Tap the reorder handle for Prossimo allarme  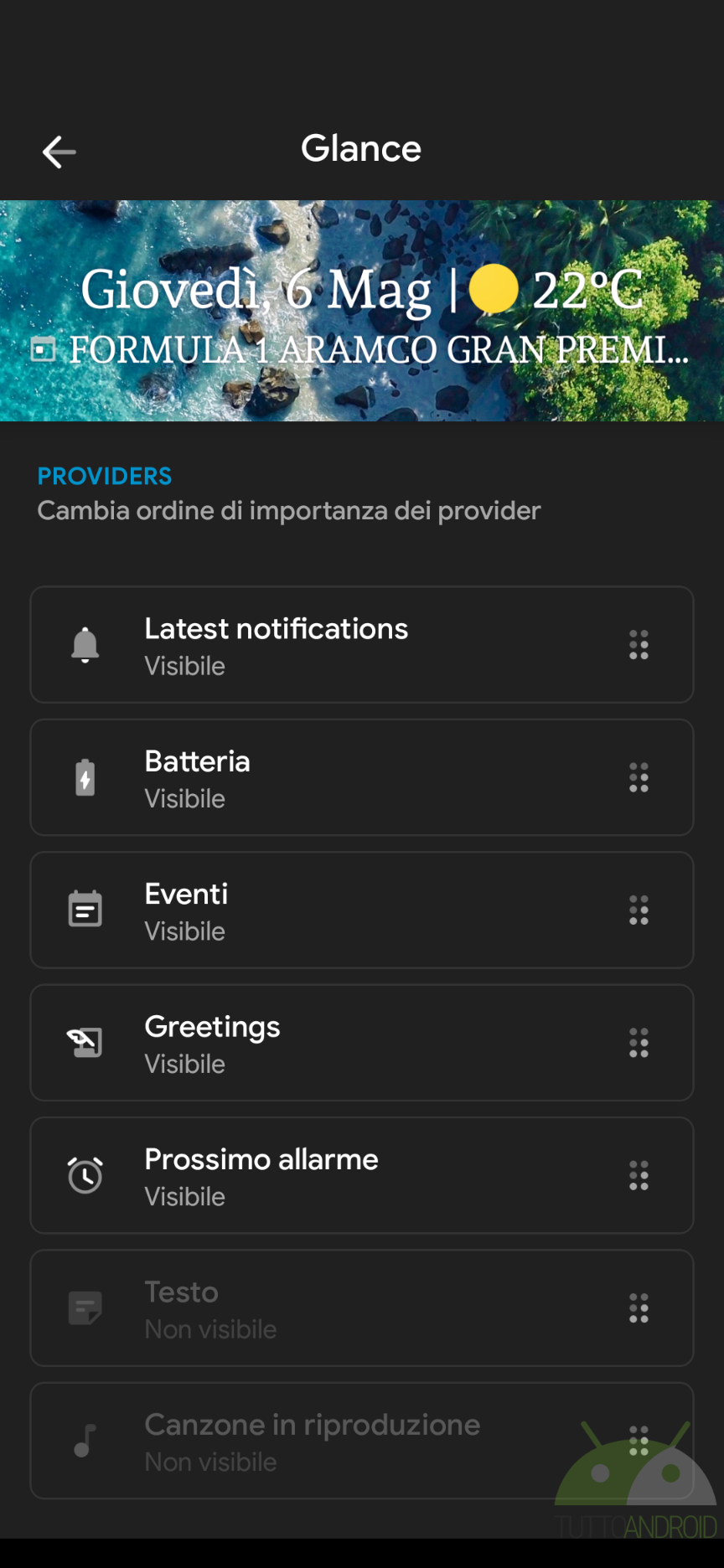pos(639,1175)
